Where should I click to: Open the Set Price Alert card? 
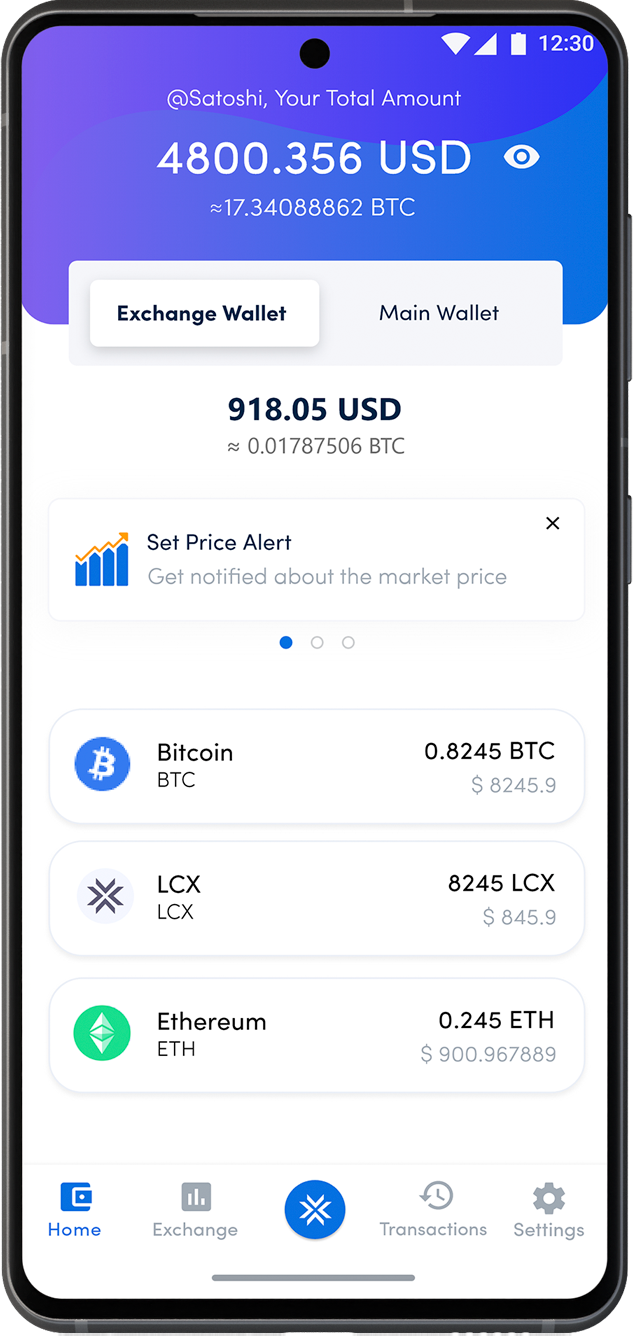click(x=316, y=559)
